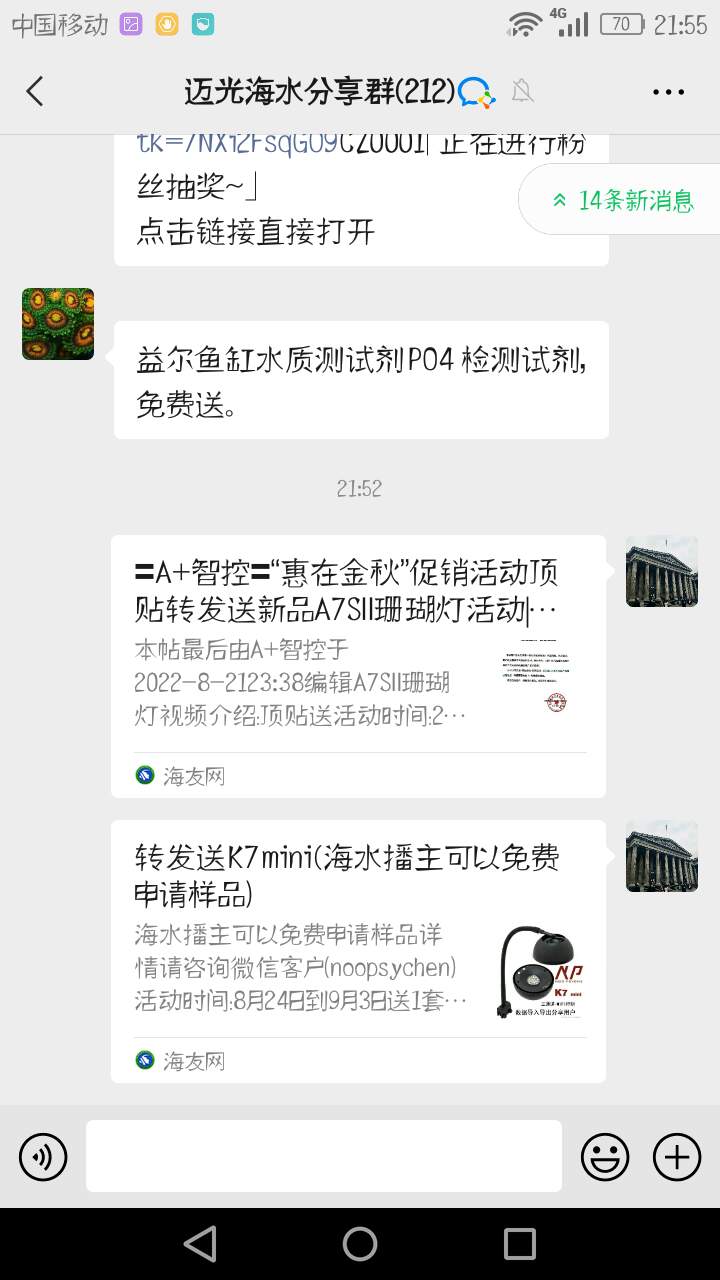View sender avatar beside K7 mini card

tap(662, 856)
